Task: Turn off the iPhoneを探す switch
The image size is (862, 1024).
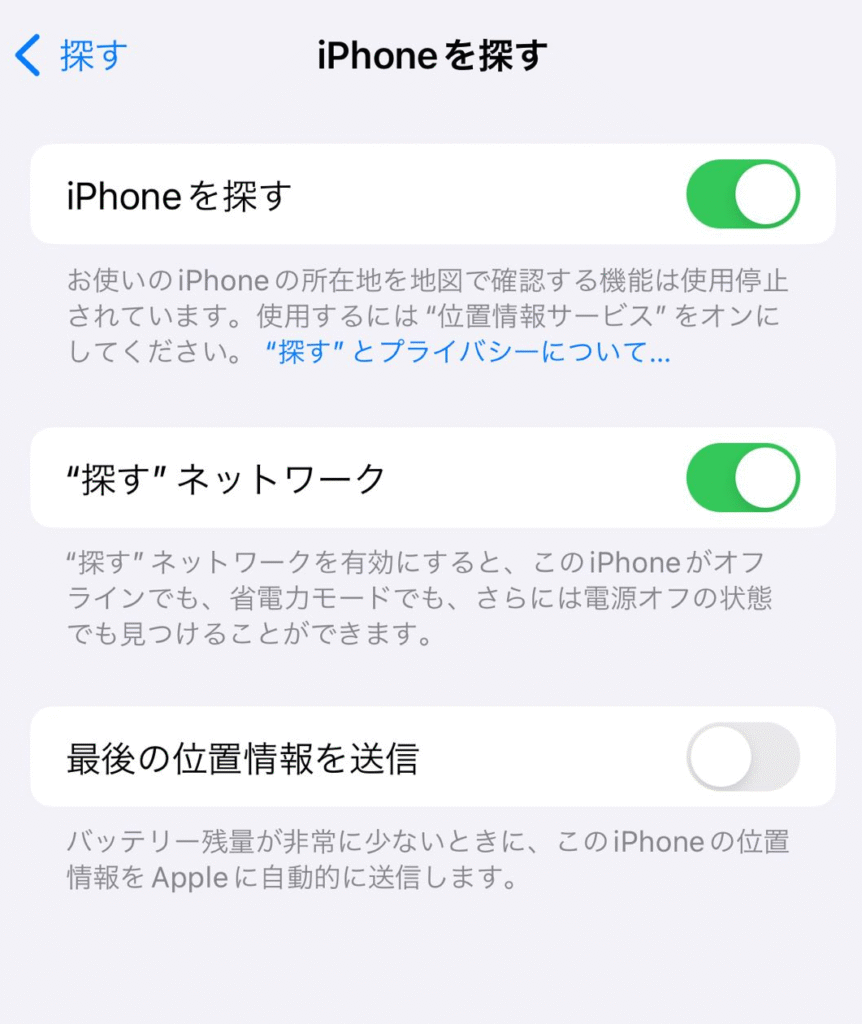Action: coord(742,194)
